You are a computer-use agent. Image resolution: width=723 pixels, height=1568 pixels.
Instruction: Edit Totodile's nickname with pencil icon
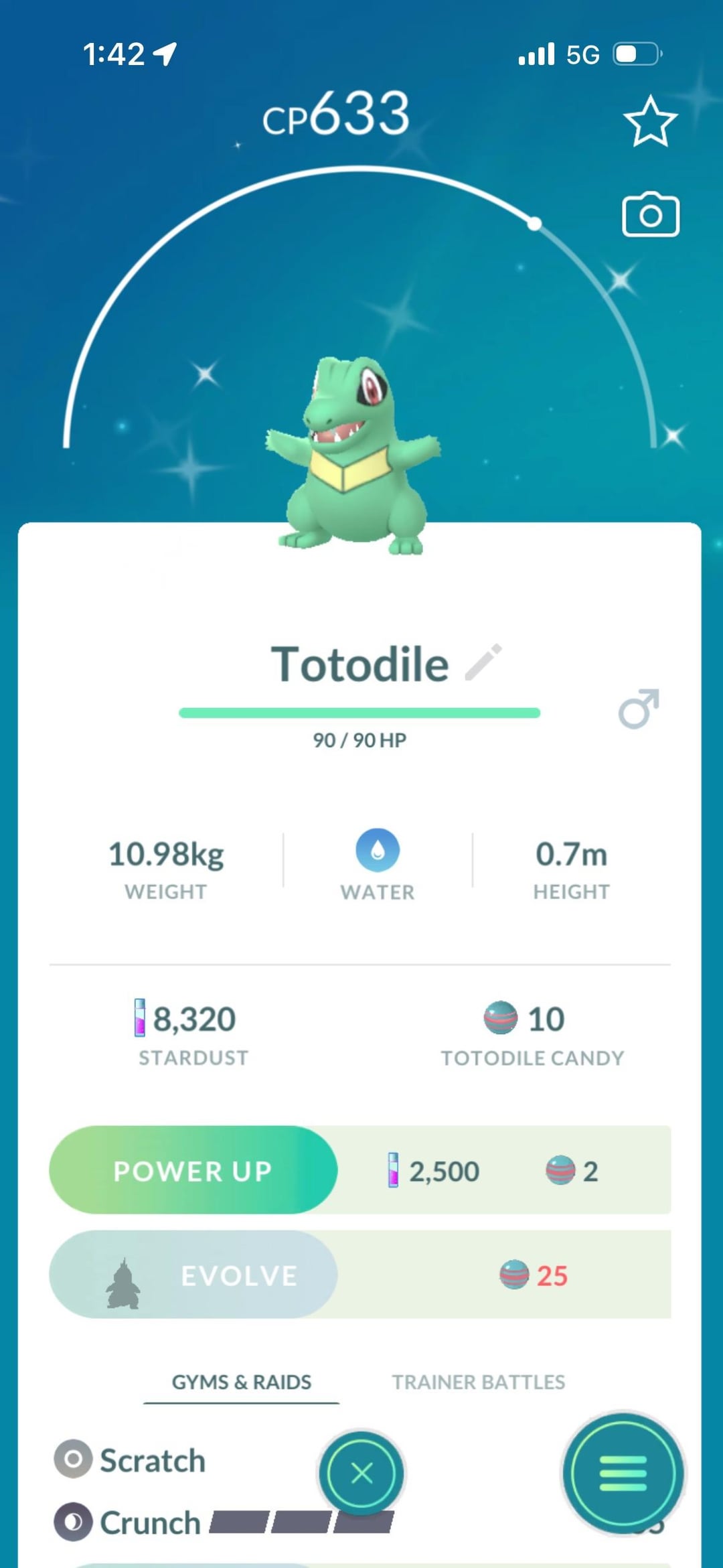484,662
